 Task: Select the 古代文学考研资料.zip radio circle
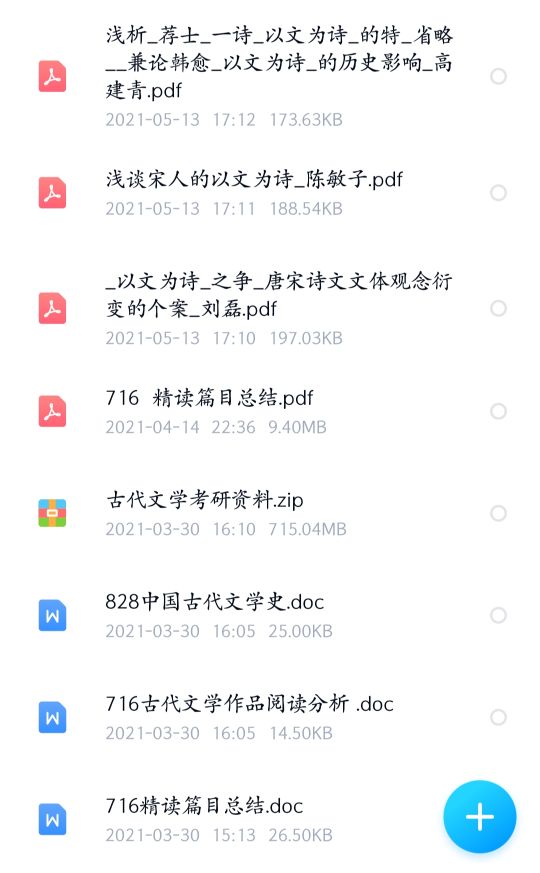[498, 513]
